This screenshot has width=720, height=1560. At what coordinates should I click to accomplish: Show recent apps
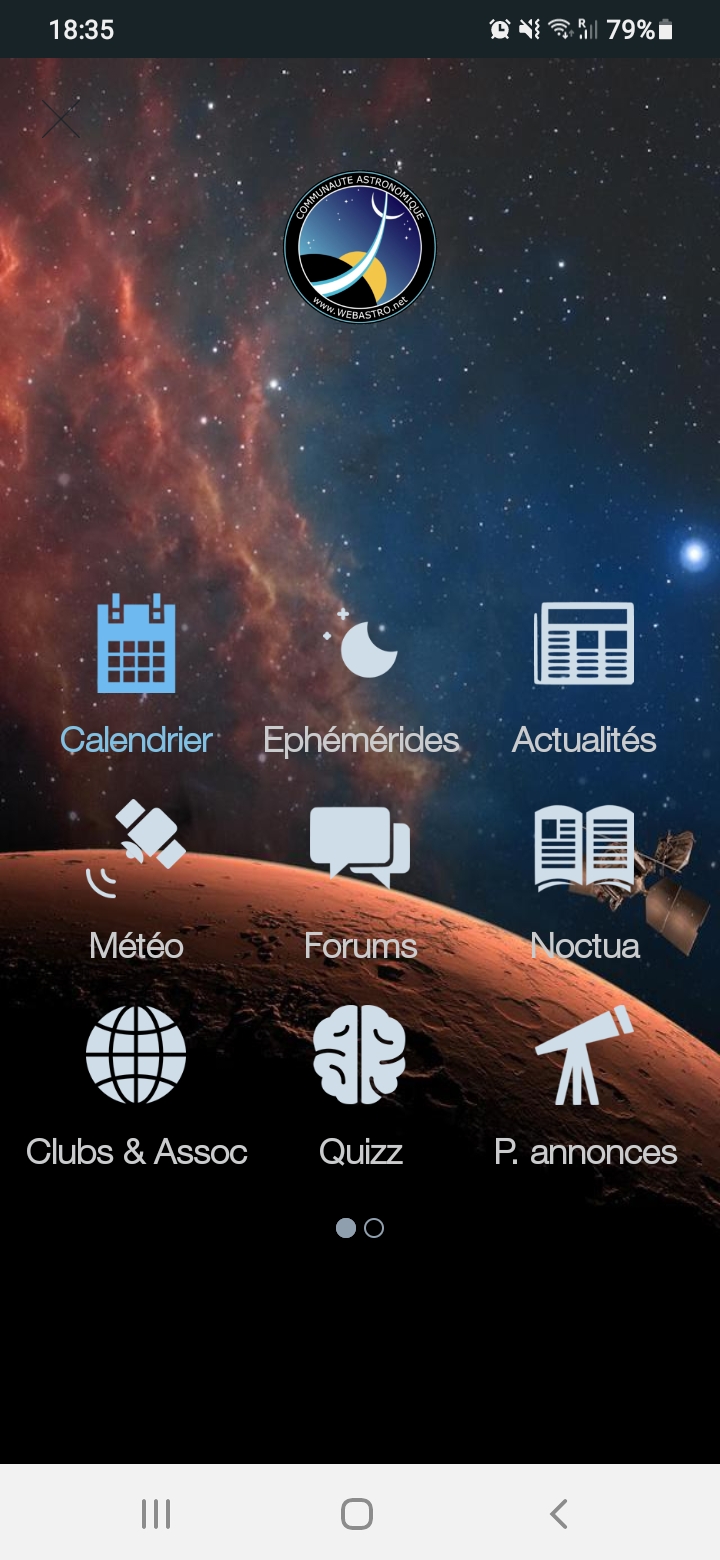[x=156, y=1514]
